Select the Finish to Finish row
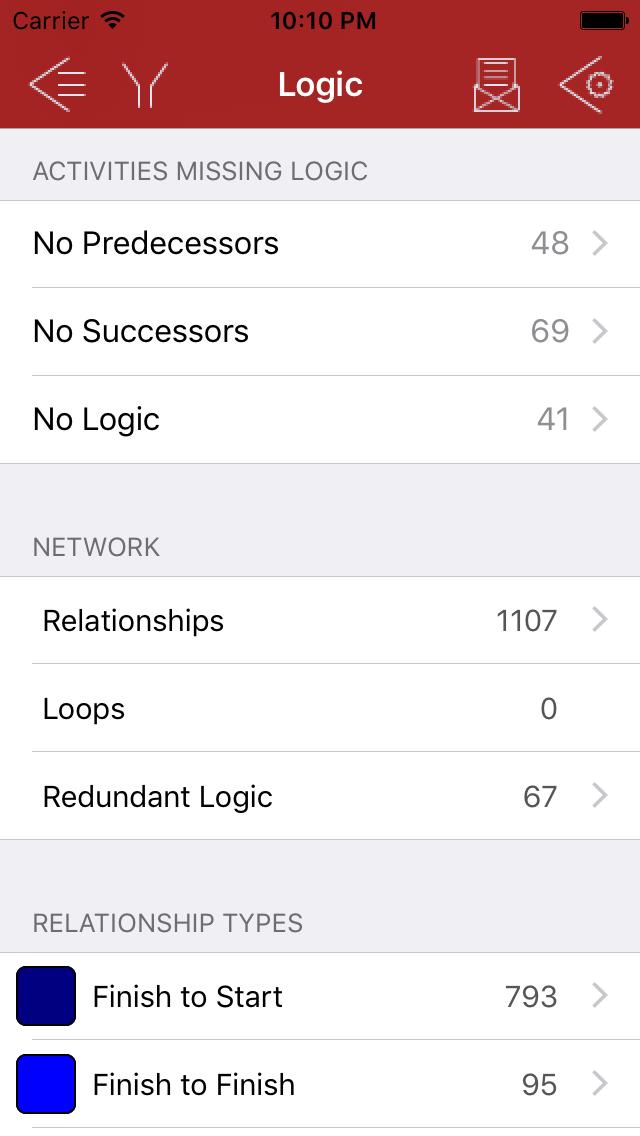640x1136 pixels. coord(320,1085)
